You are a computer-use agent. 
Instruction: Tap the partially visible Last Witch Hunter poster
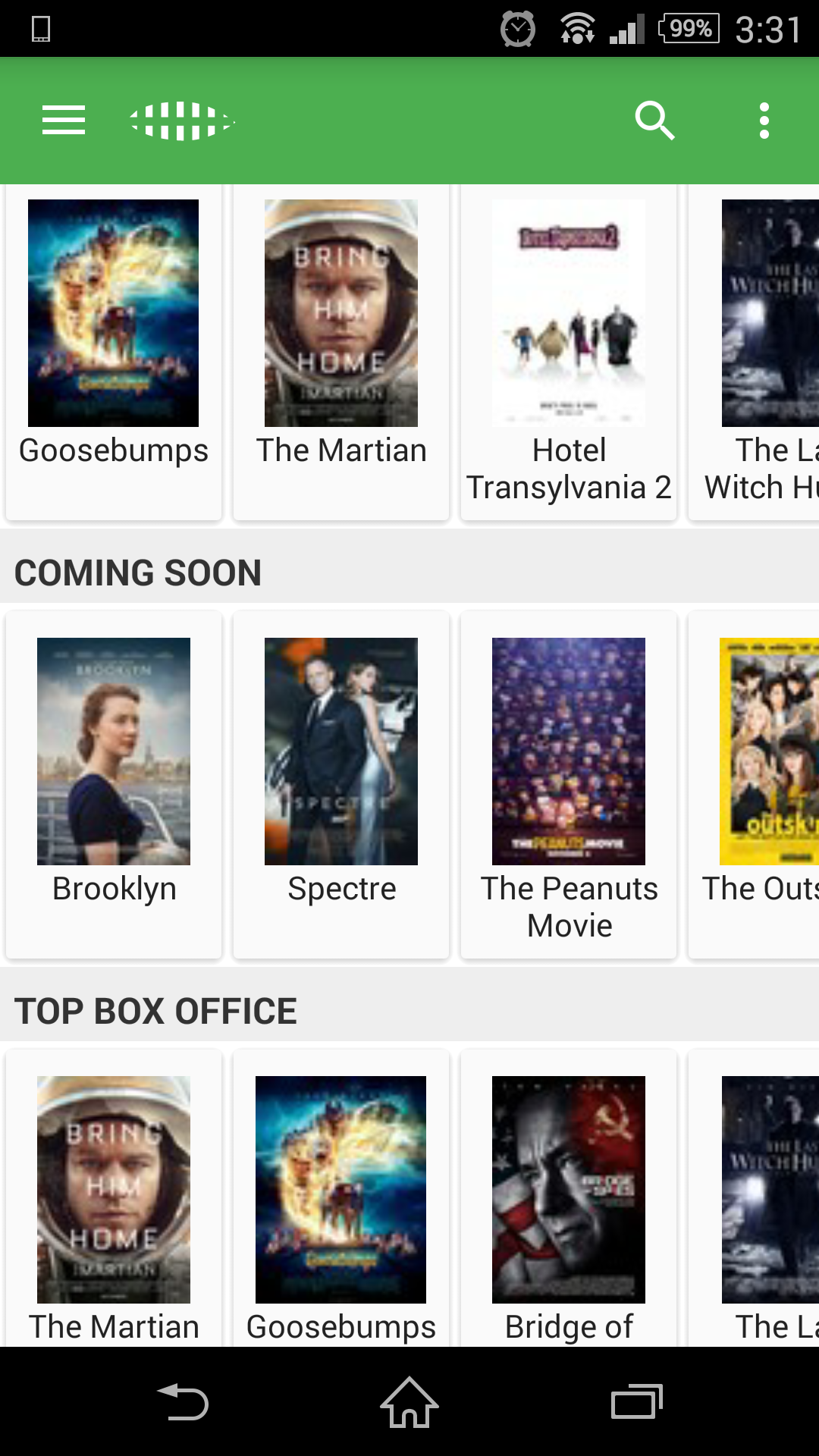pos(769,312)
